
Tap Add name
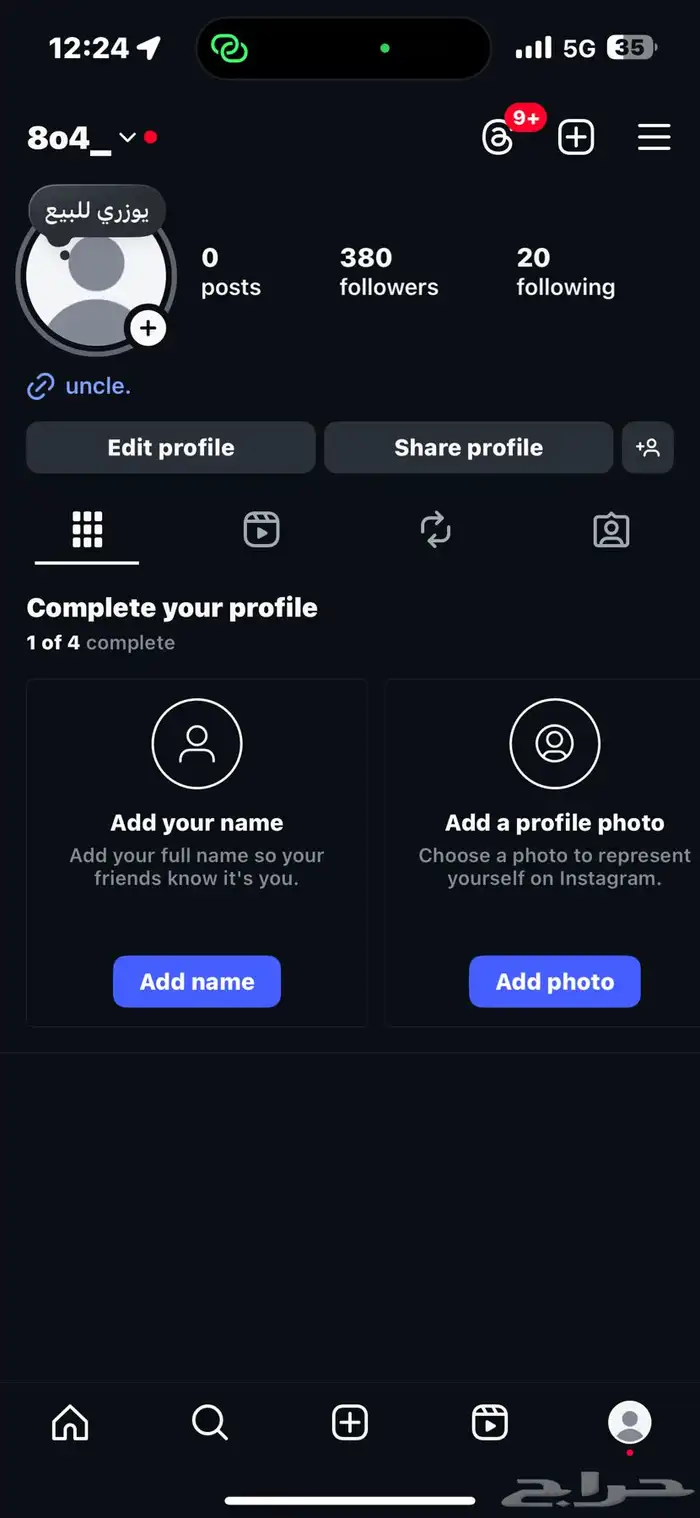click(x=197, y=981)
